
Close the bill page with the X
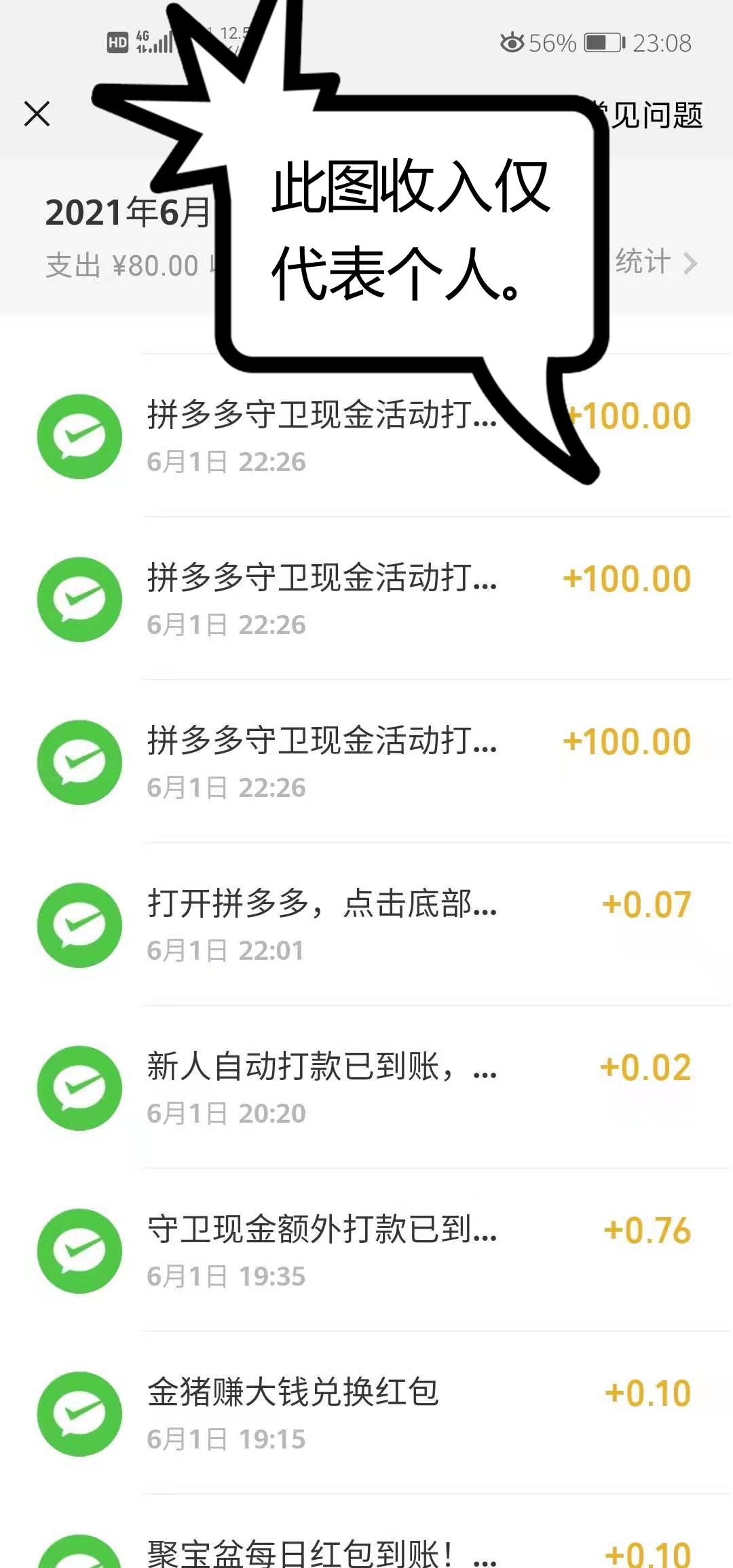(x=37, y=114)
